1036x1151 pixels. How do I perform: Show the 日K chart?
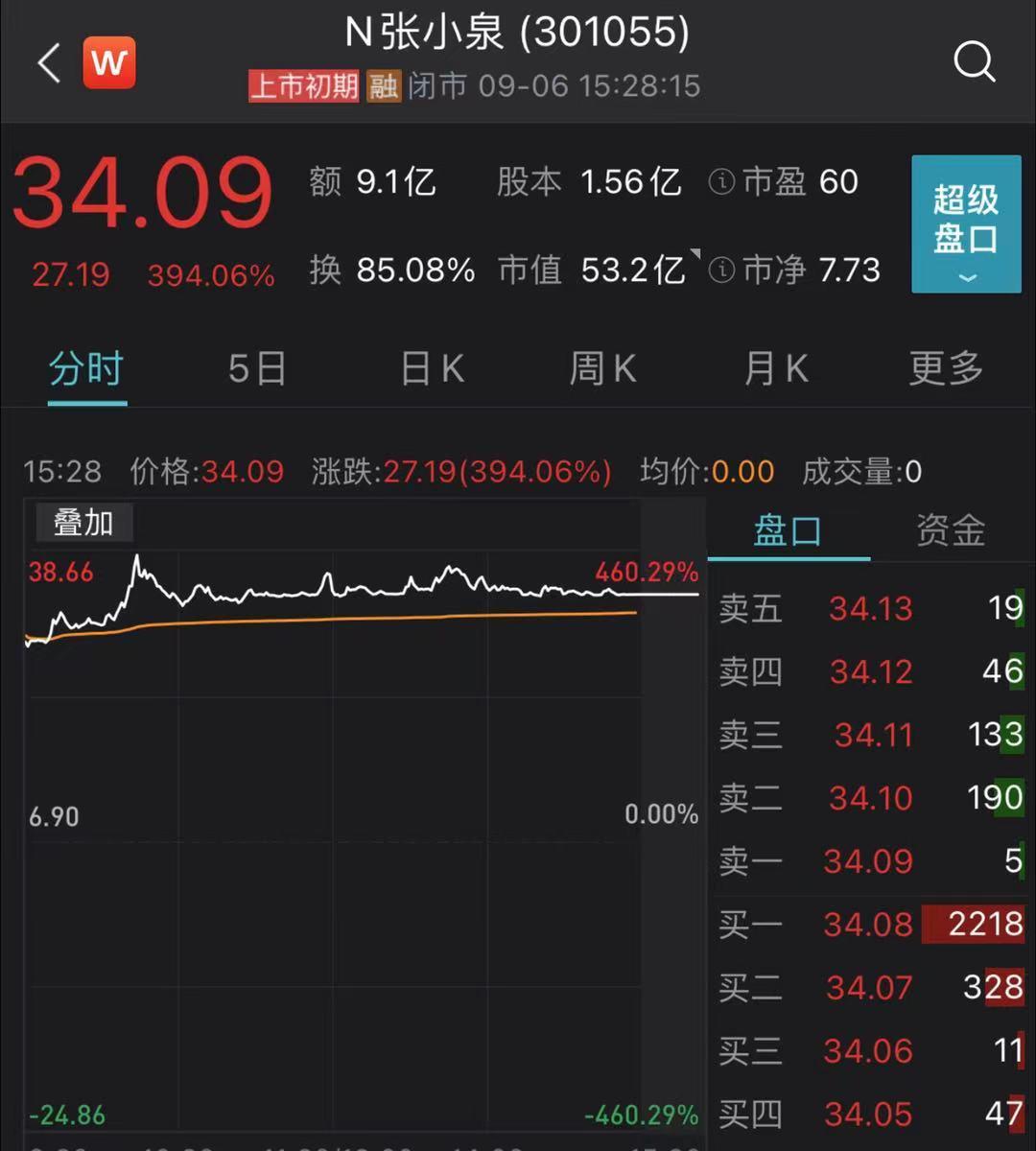tap(432, 368)
